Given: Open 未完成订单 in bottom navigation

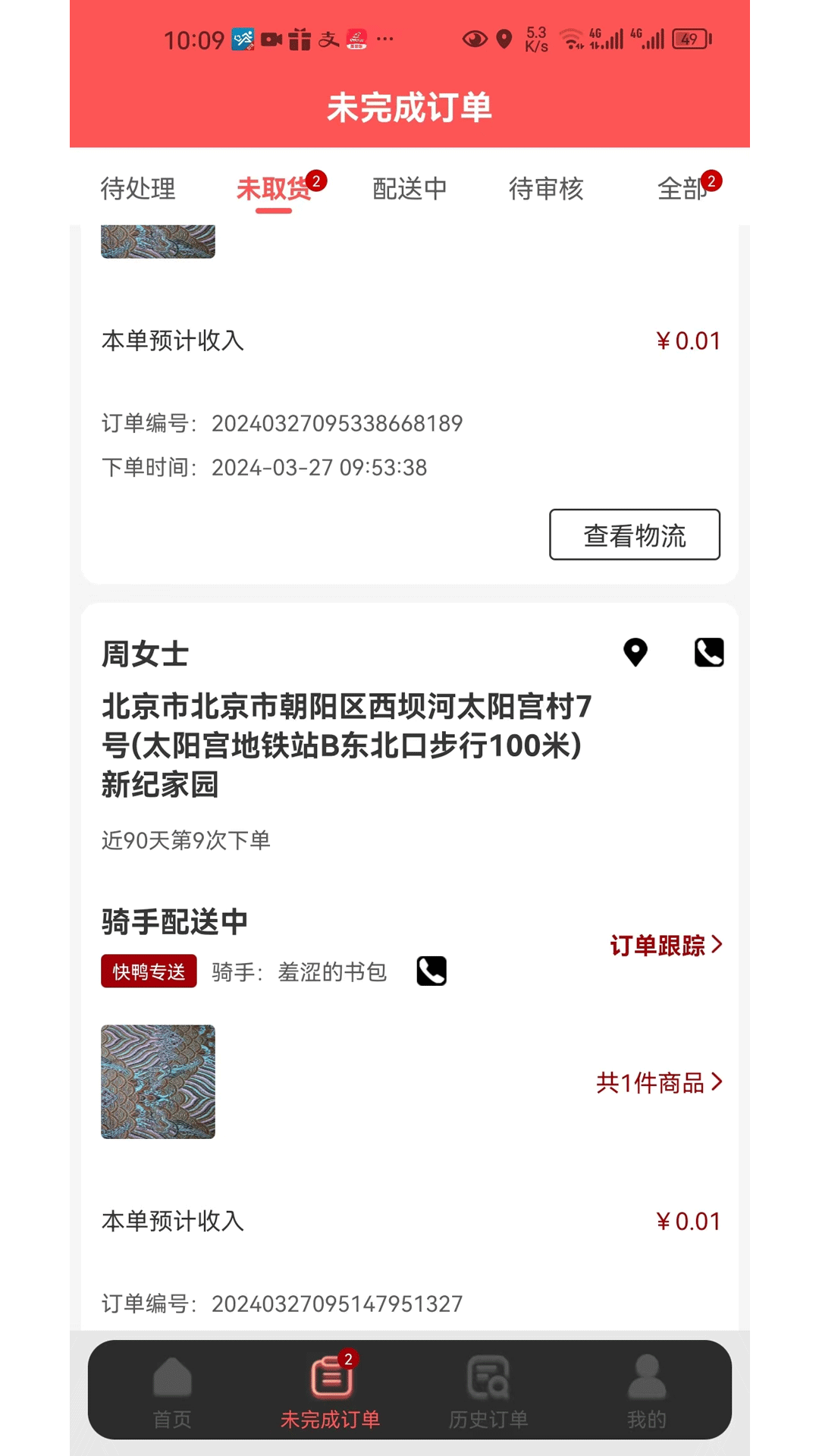Looking at the screenshot, I should coord(331,1392).
